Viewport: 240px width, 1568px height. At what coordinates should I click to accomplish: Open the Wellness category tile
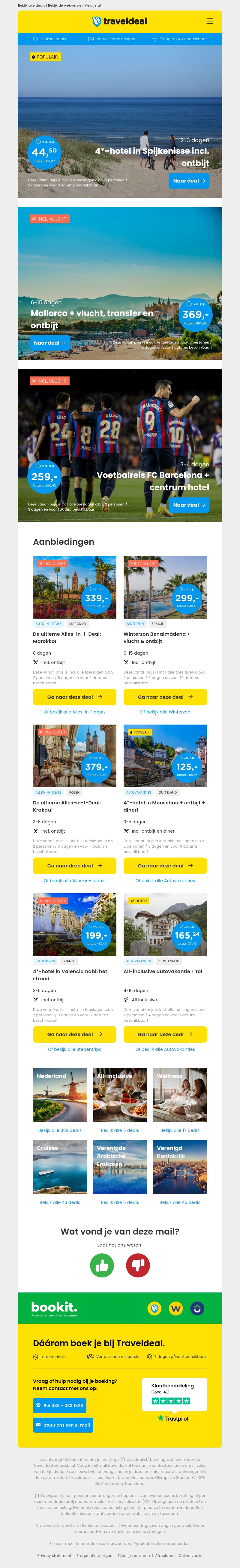pyautogui.click(x=180, y=1095)
